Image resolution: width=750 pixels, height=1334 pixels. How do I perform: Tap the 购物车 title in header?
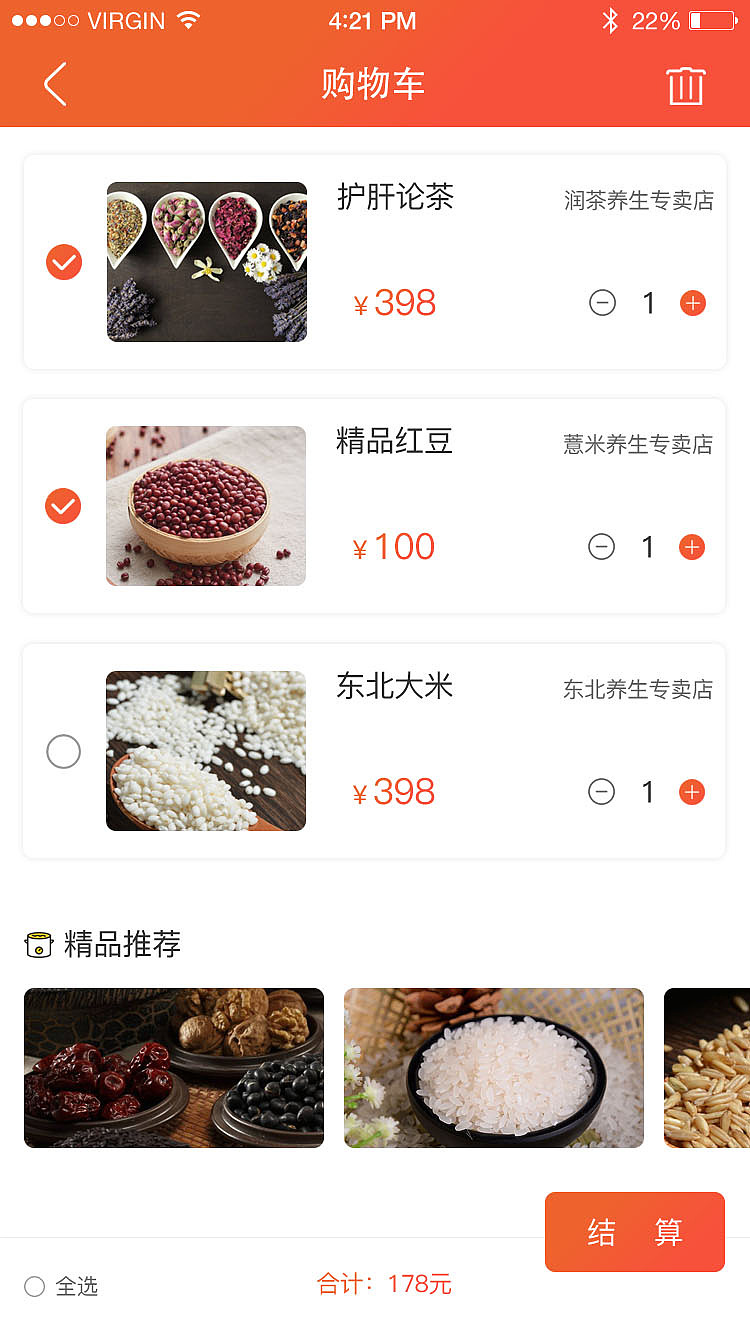point(374,85)
